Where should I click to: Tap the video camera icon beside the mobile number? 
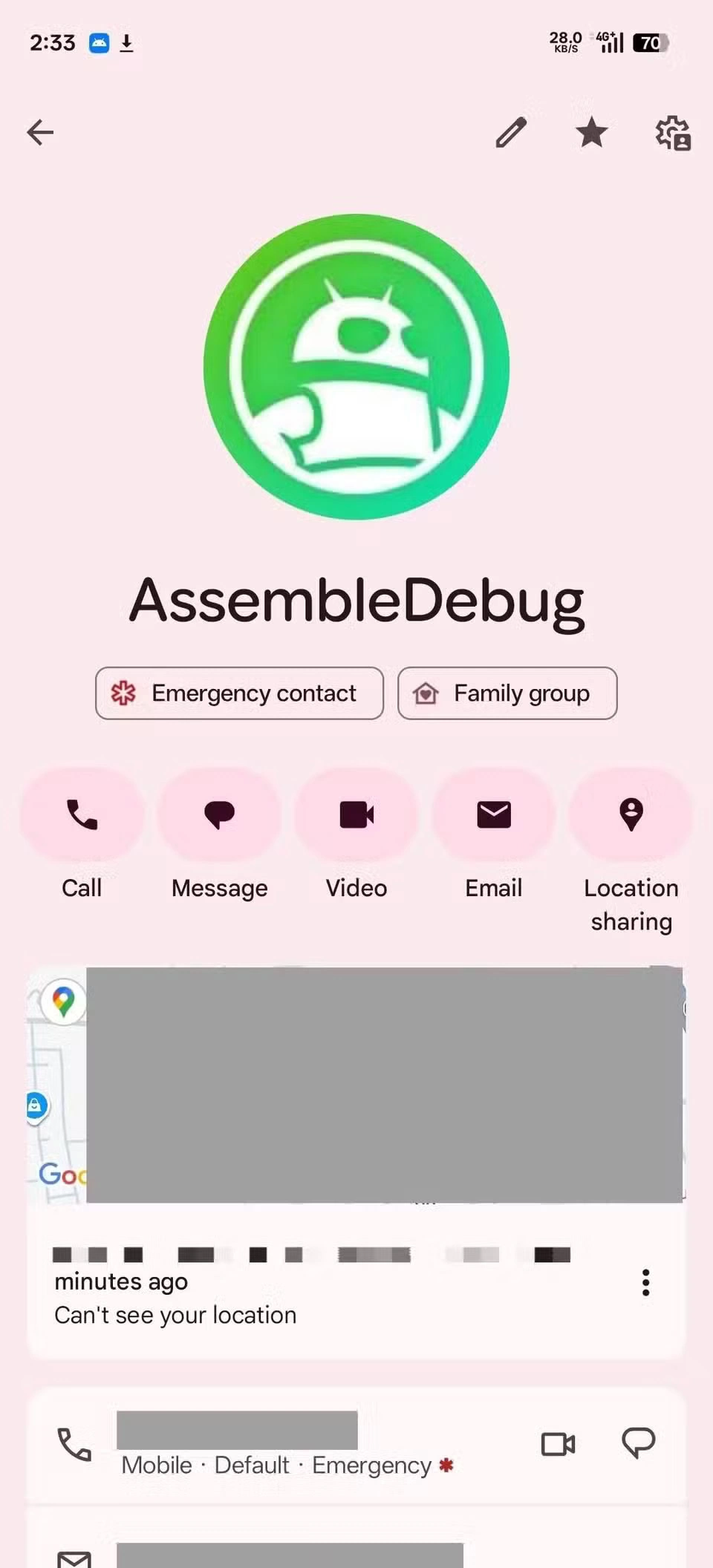(x=558, y=1443)
